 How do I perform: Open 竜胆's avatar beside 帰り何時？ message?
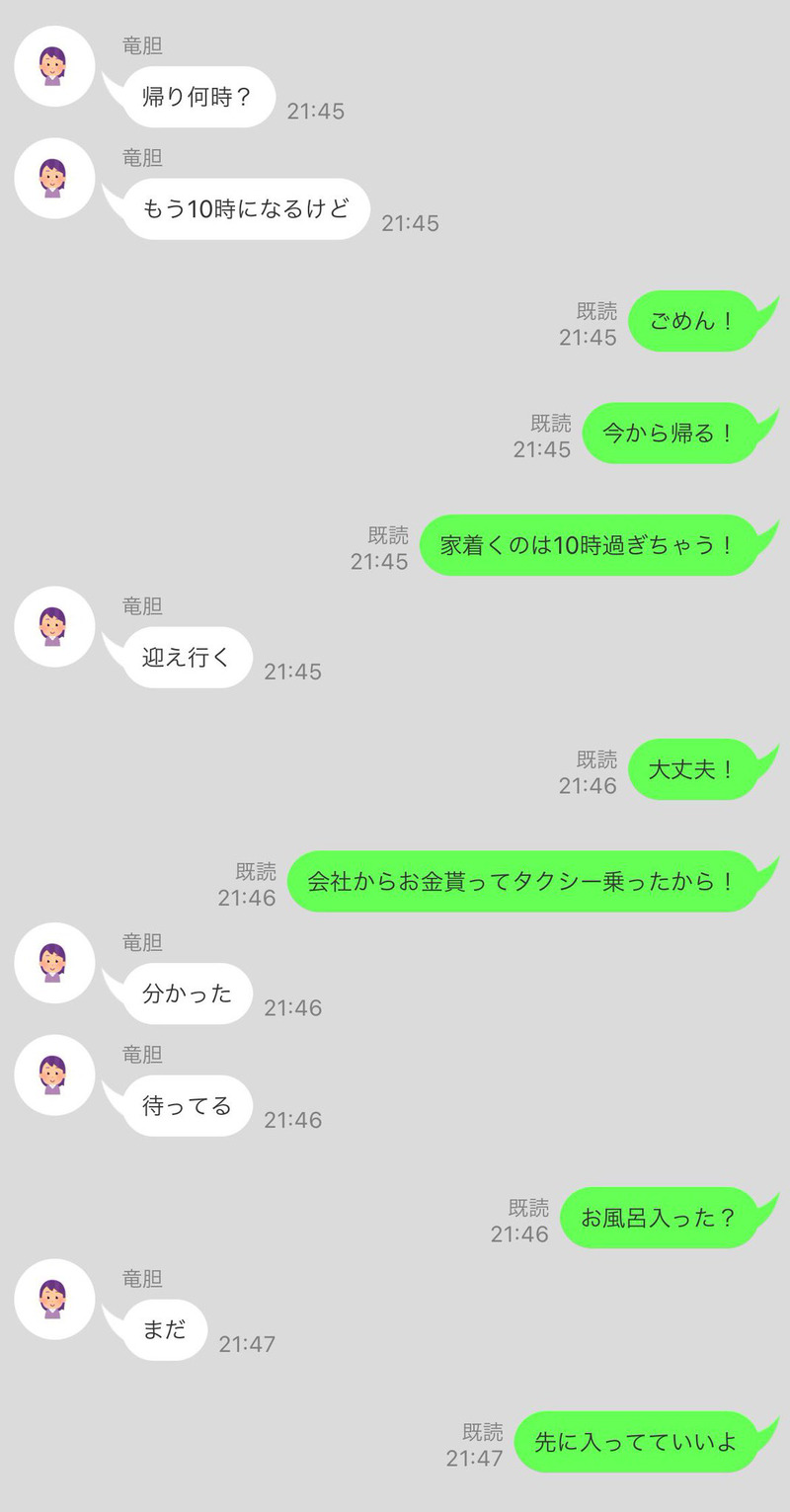(x=54, y=66)
